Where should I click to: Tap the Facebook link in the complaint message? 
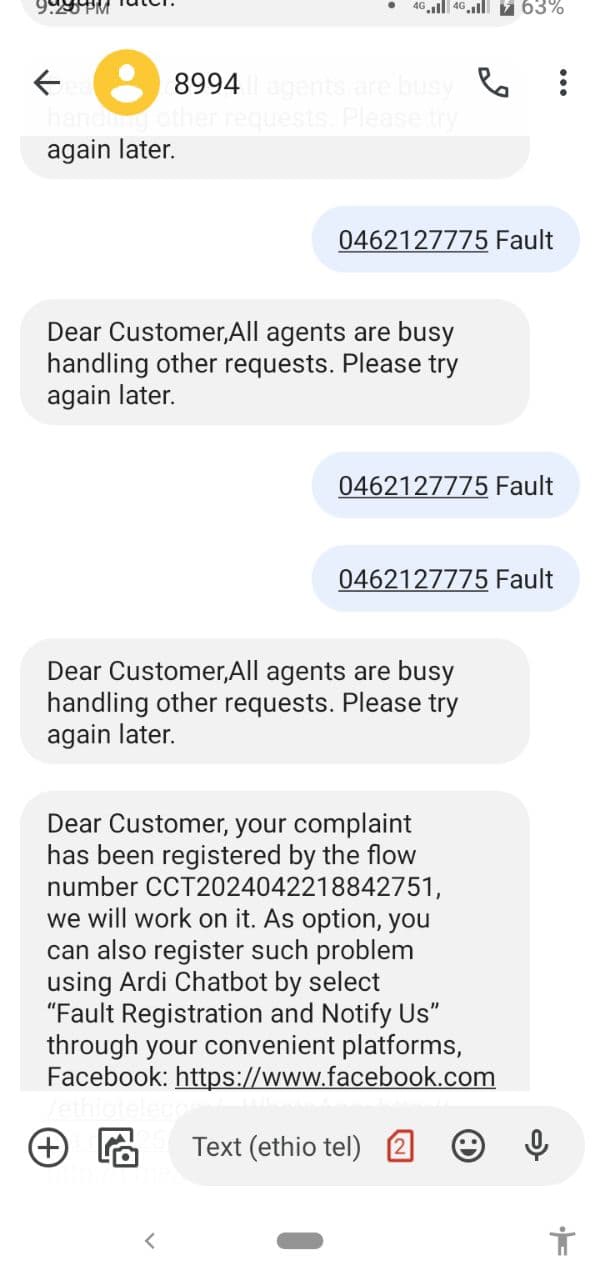tap(335, 1077)
